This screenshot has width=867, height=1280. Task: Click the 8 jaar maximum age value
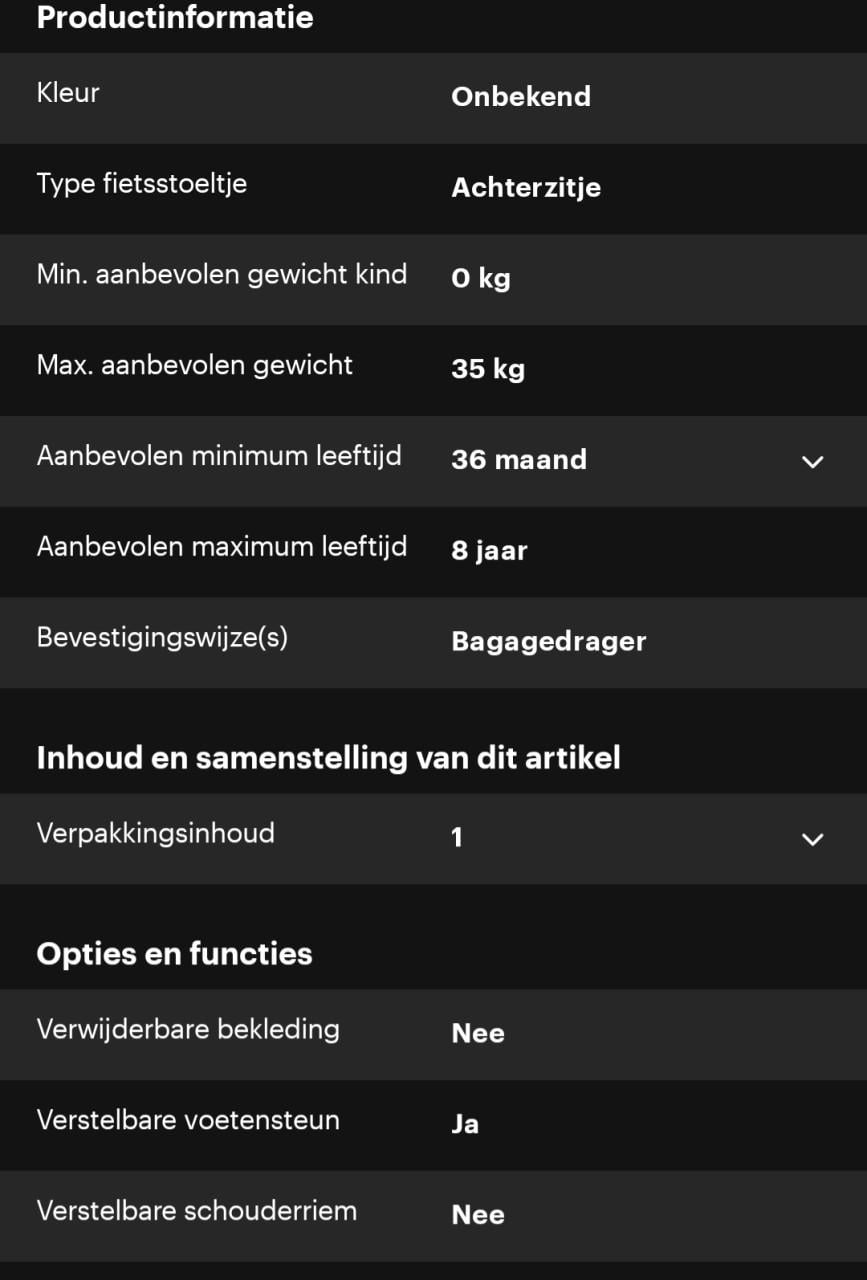(490, 551)
